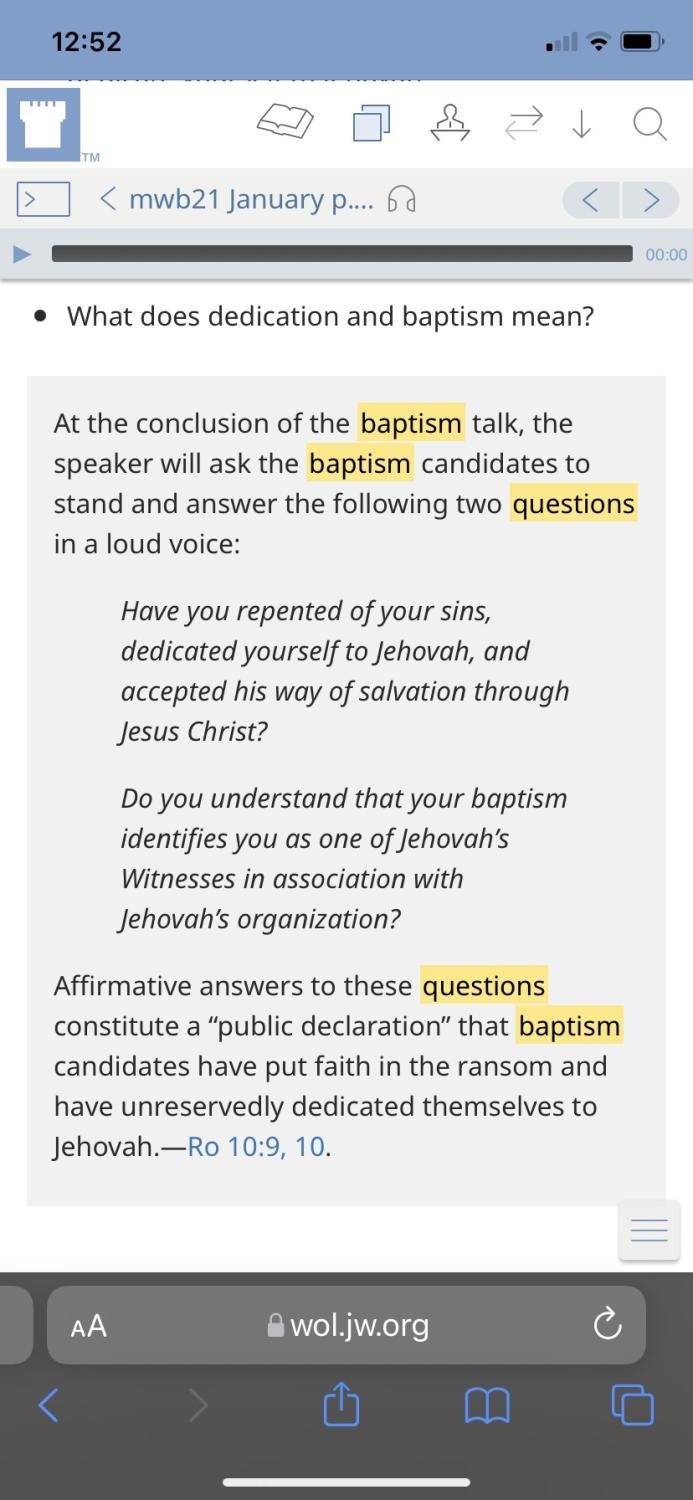Open Safari text size options
The width and height of the screenshot is (693, 1500).
(x=89, y=1326)
